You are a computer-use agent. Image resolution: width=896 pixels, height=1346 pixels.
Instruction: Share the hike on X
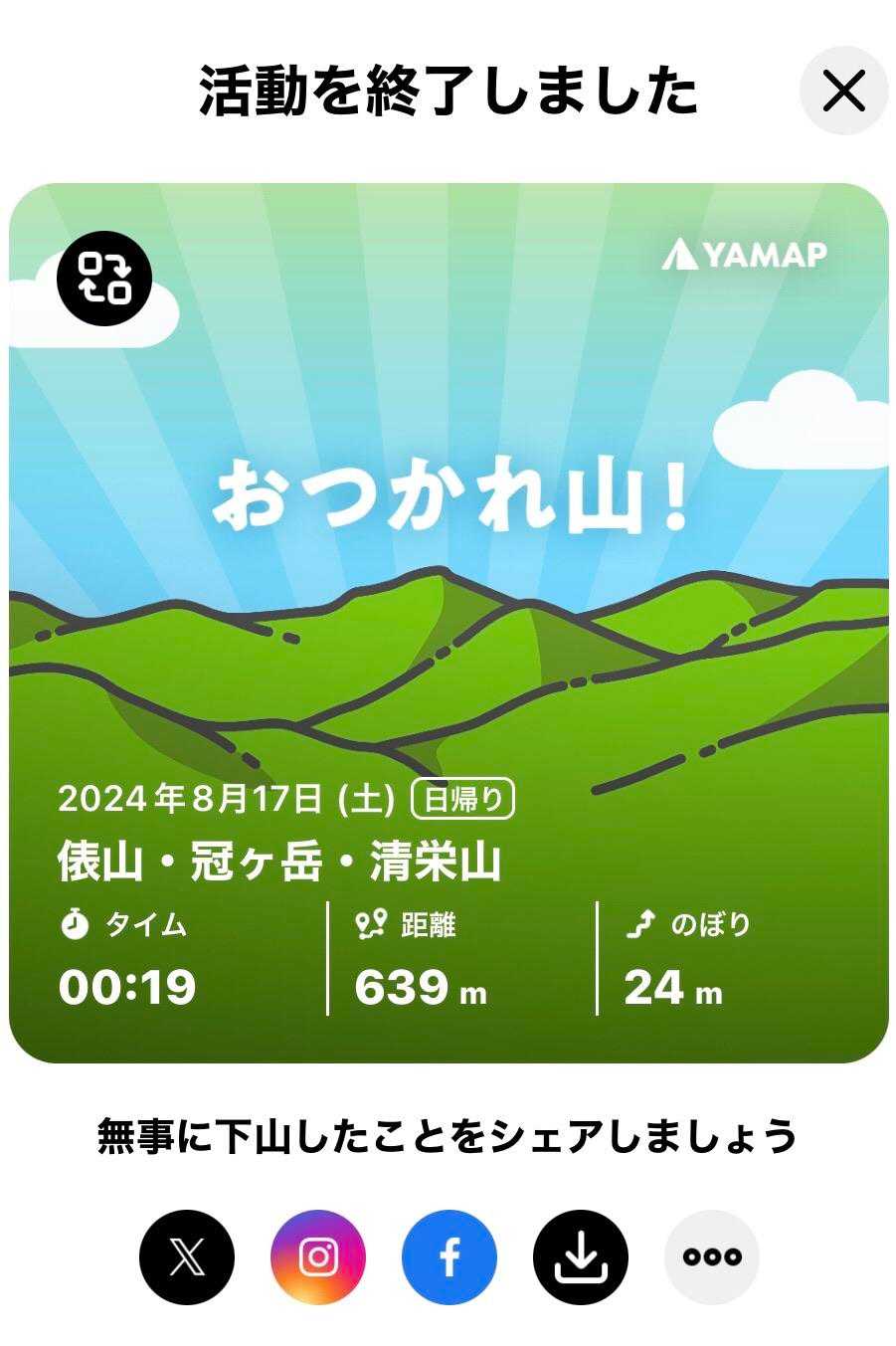187,1257
